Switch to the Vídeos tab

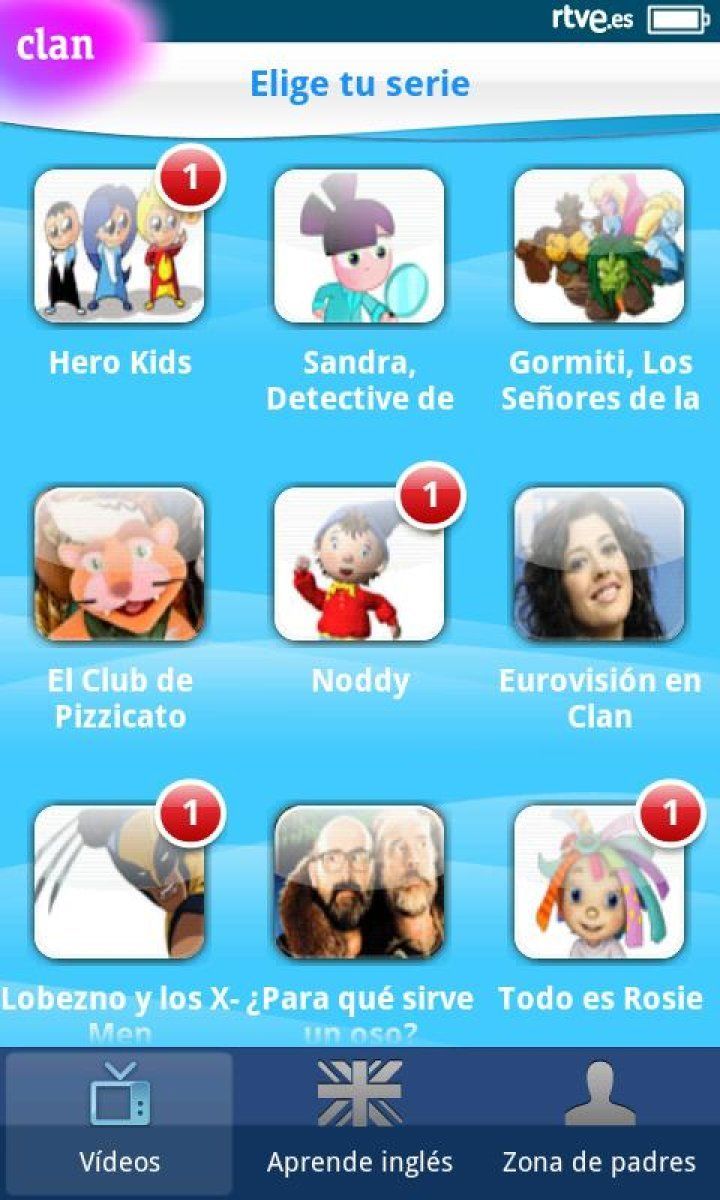[x=120, y=1120]
